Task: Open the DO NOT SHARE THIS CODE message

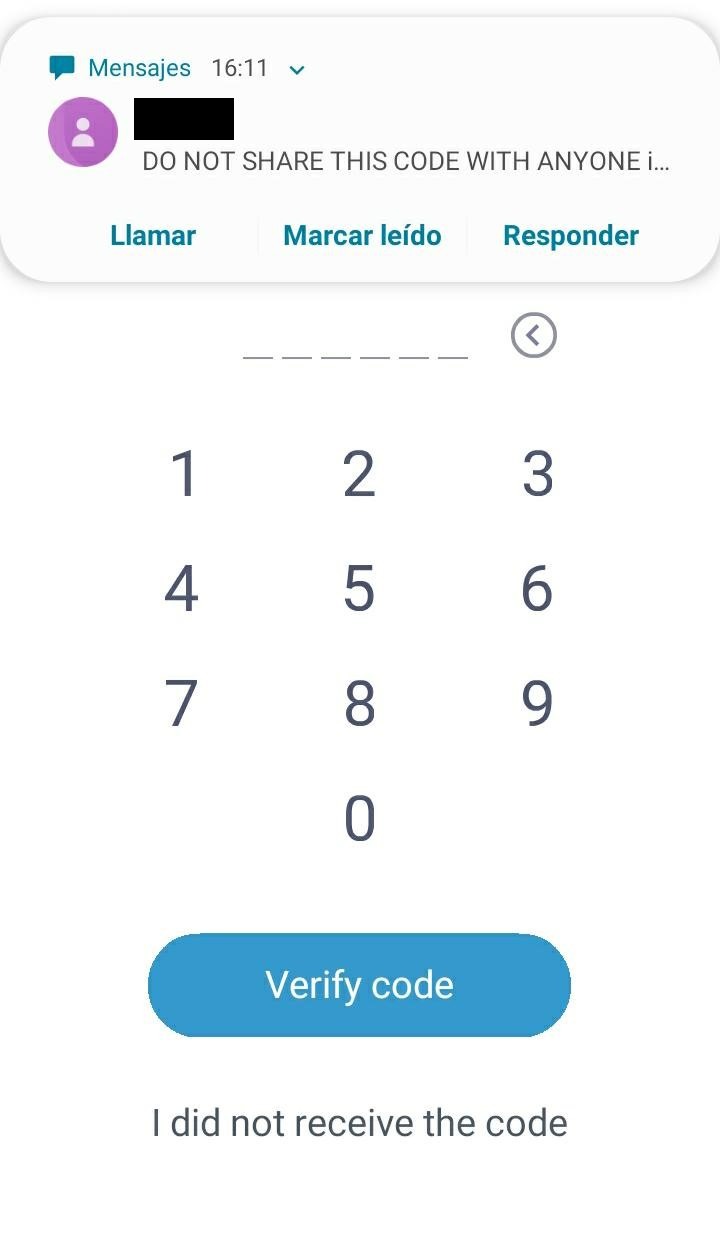Action: (x=405, y=161)
